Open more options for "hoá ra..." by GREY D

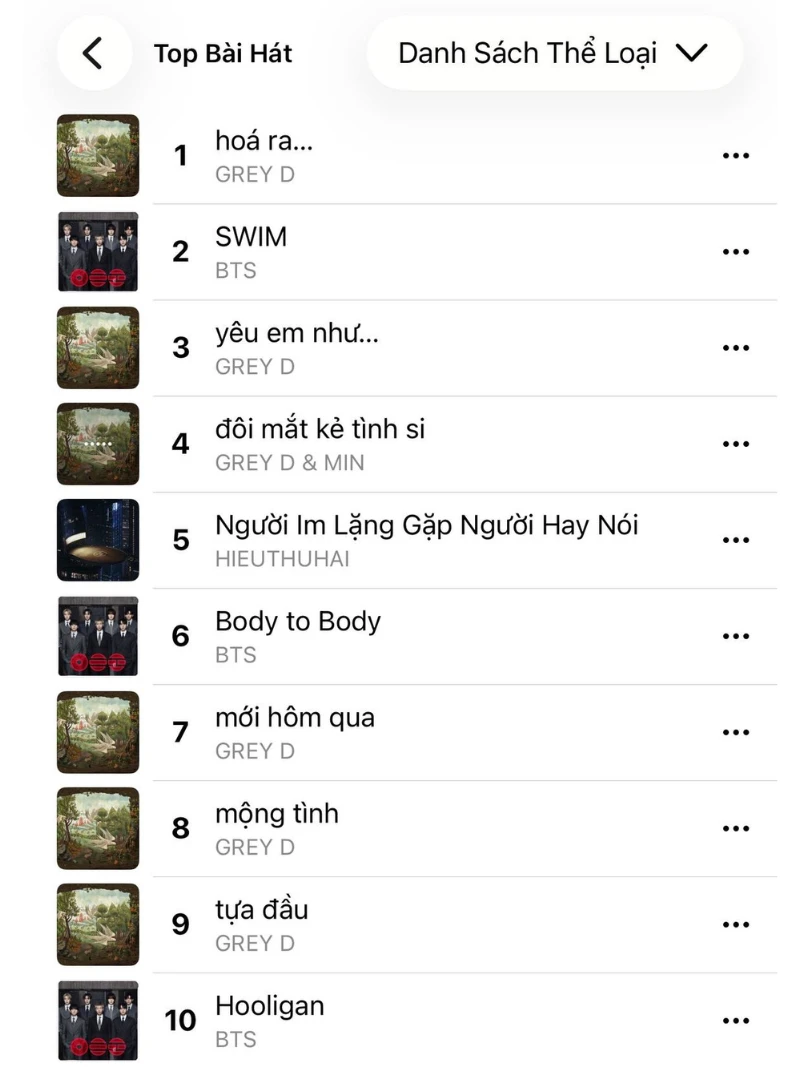pos(736,155)
